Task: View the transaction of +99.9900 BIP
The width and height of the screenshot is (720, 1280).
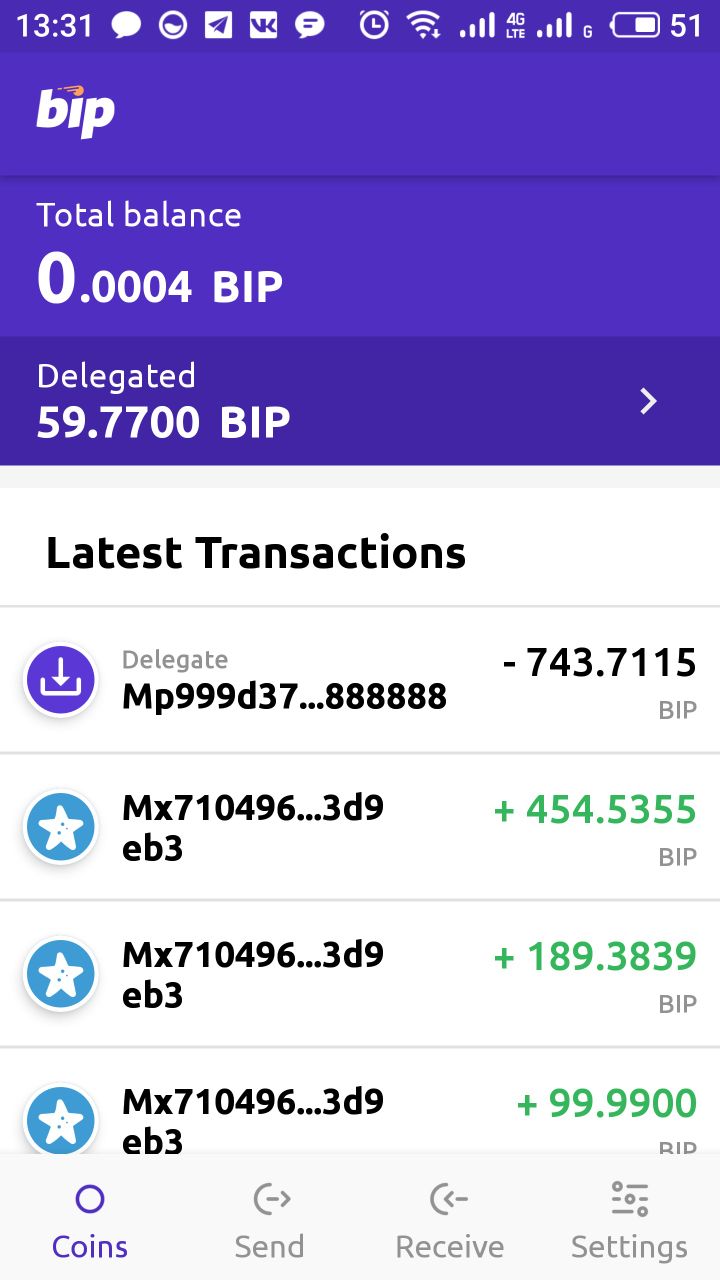Action: (x=360, y=1101)
